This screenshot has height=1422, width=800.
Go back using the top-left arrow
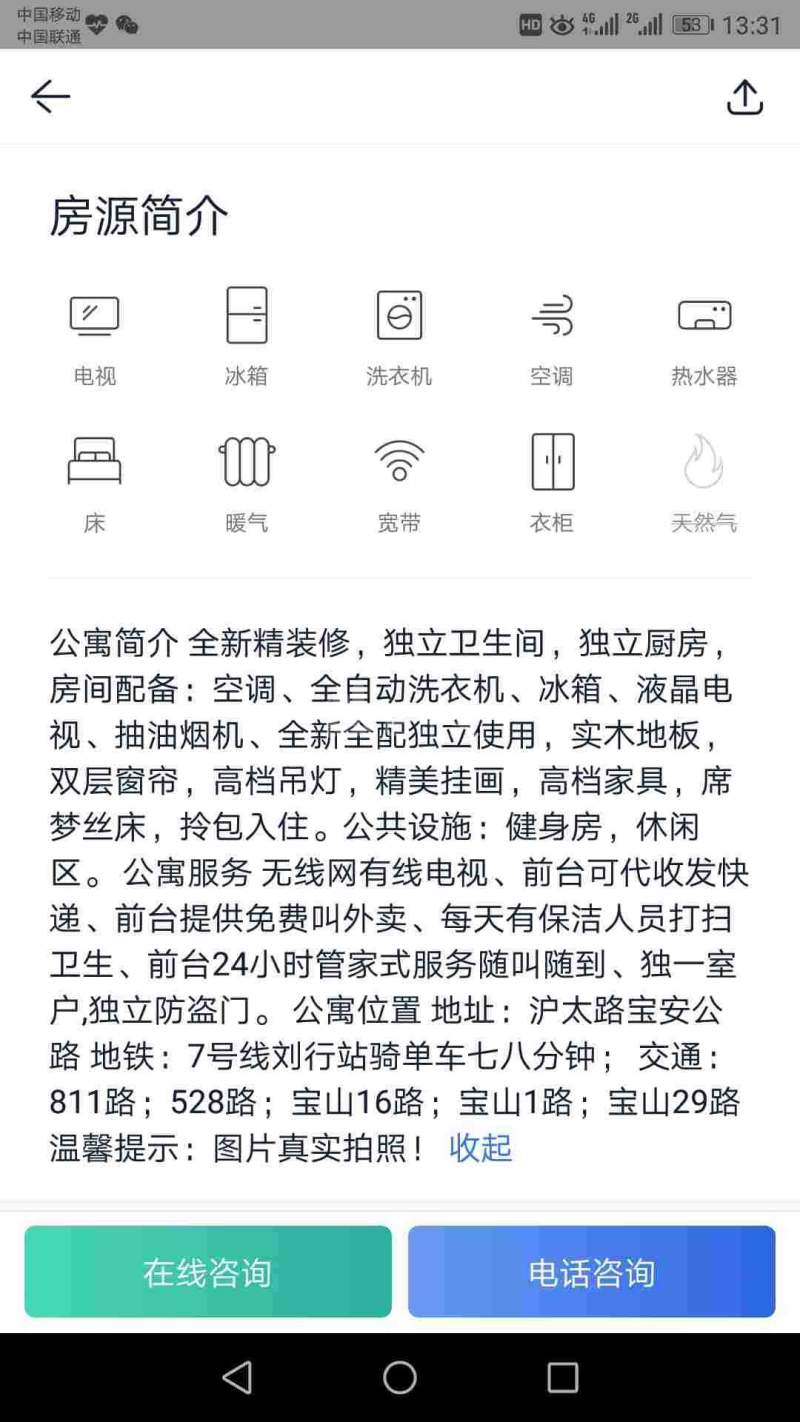[50, 97]
